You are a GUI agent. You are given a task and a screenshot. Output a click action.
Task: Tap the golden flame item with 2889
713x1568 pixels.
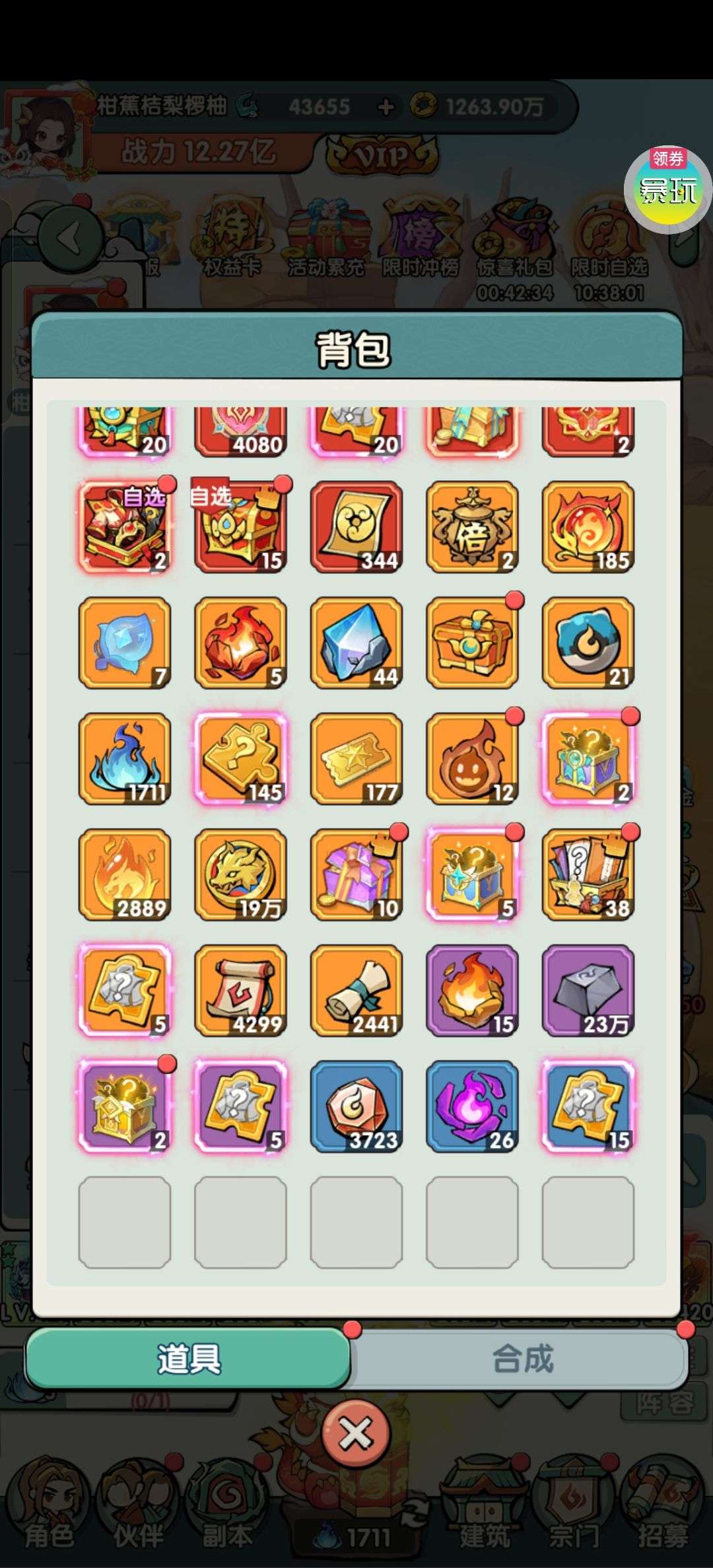tap(125, 874)
